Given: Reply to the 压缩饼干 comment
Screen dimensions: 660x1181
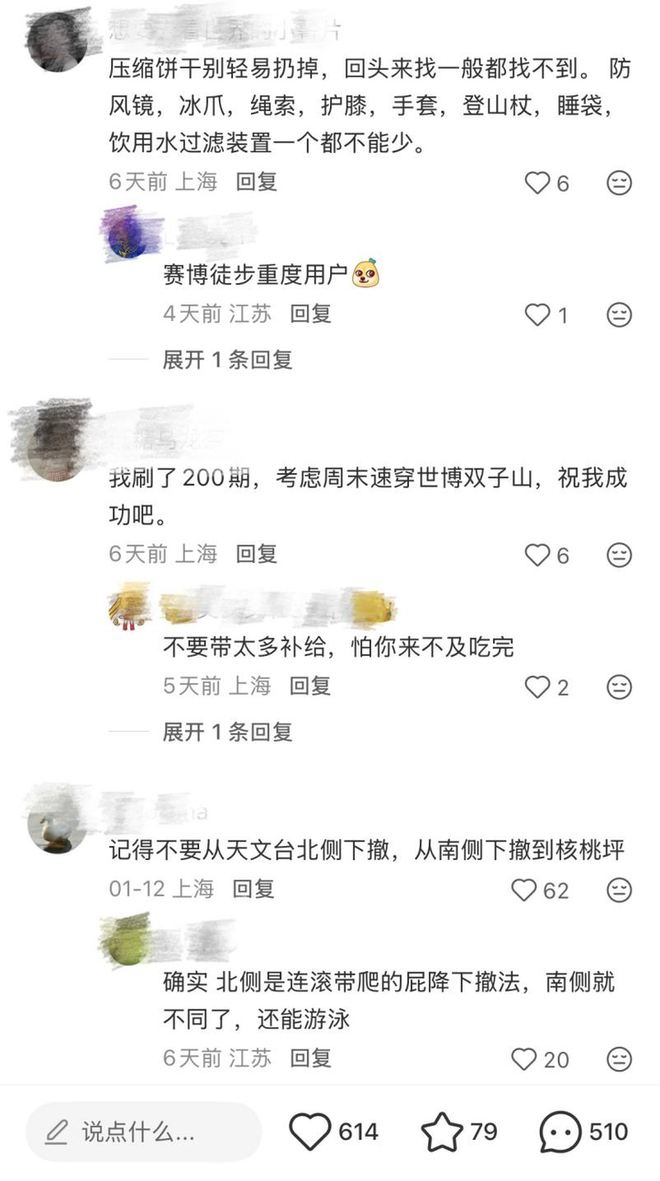Looking at the screenshot, I should 256,181.
